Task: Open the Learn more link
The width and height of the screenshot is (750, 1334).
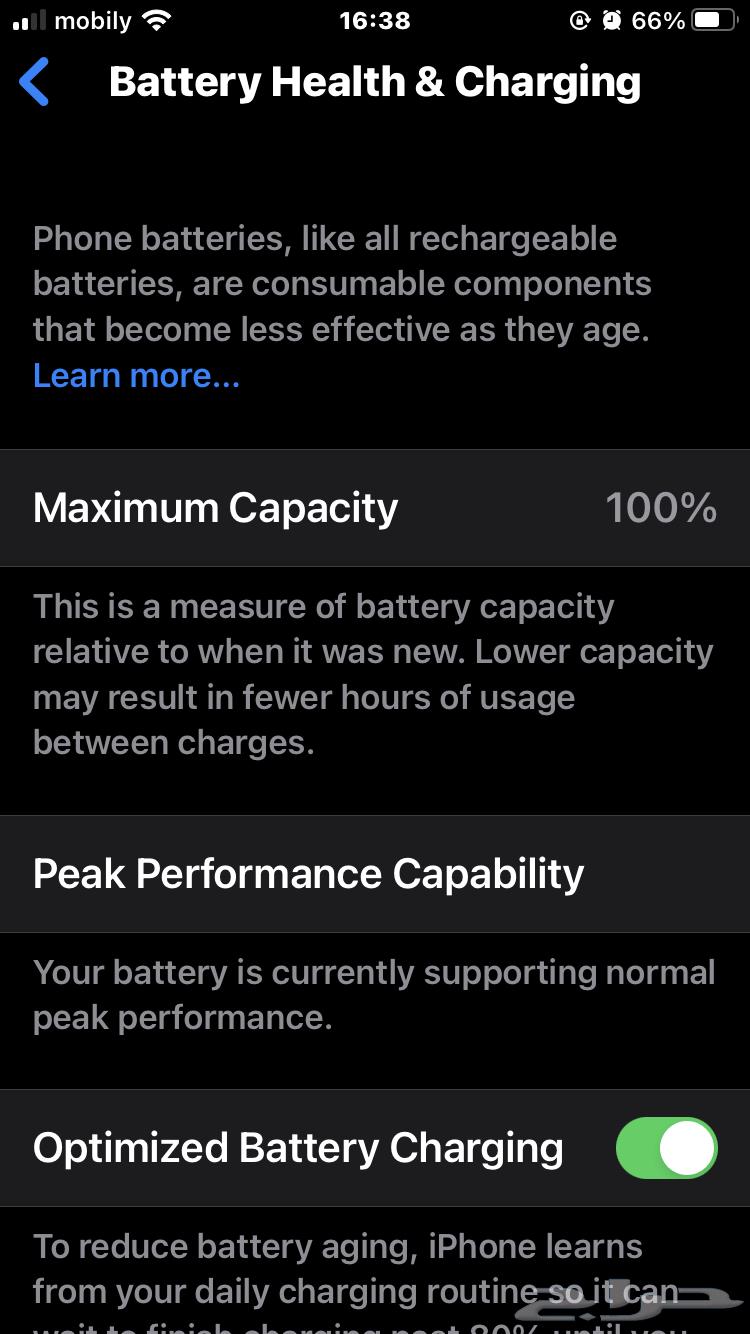Action: tap(136, 376)
